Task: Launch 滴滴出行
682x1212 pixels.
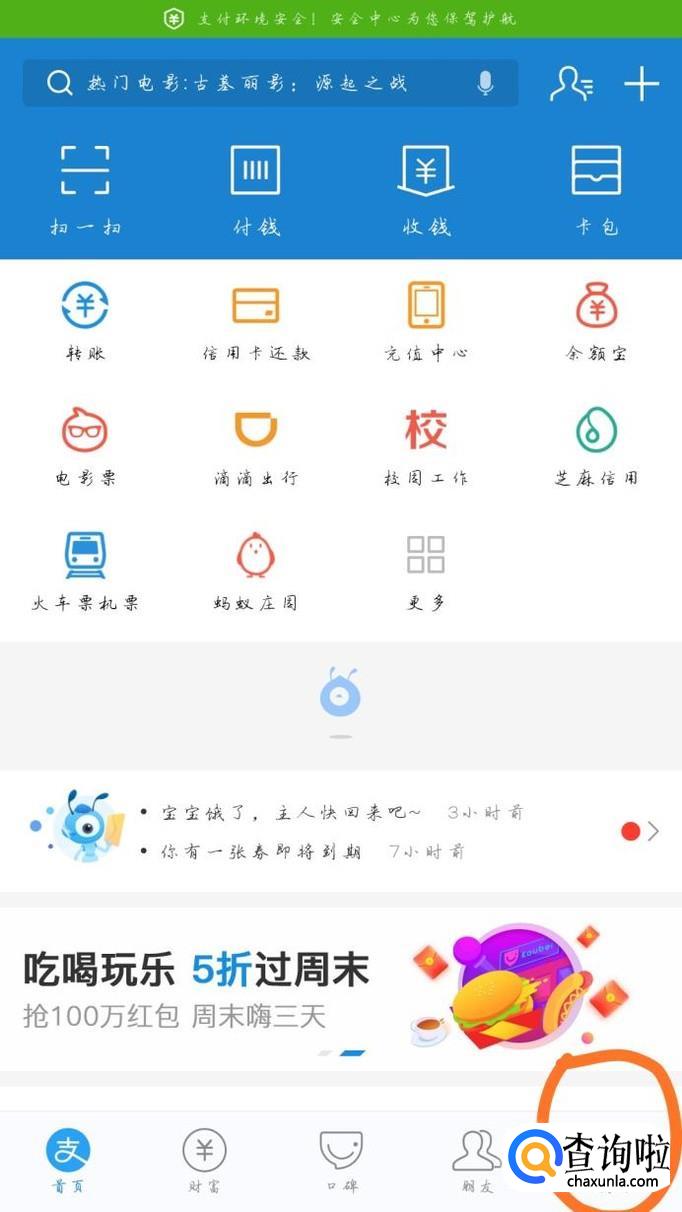Action: [x=256, y=445]
